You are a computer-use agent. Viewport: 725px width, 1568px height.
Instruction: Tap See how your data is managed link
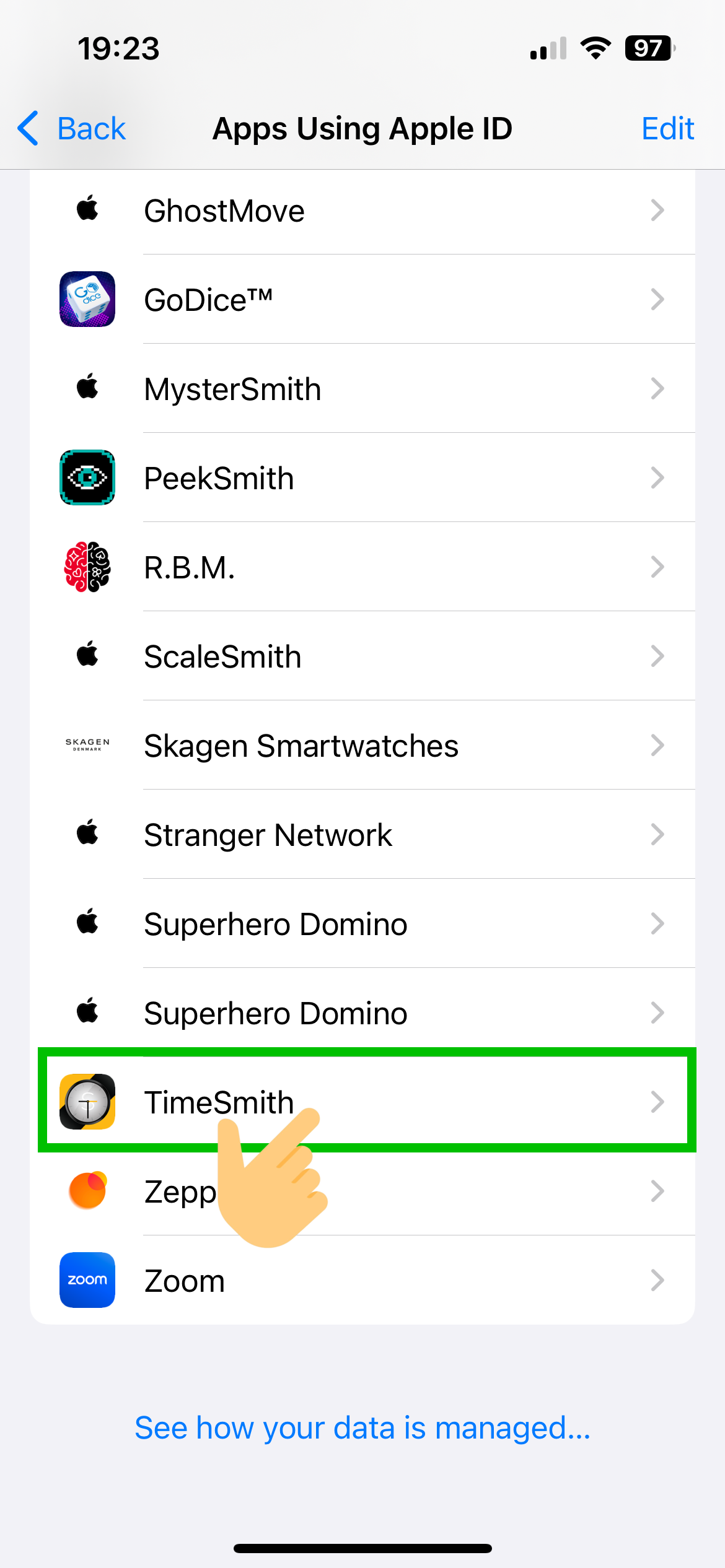tap(362, 1428)
